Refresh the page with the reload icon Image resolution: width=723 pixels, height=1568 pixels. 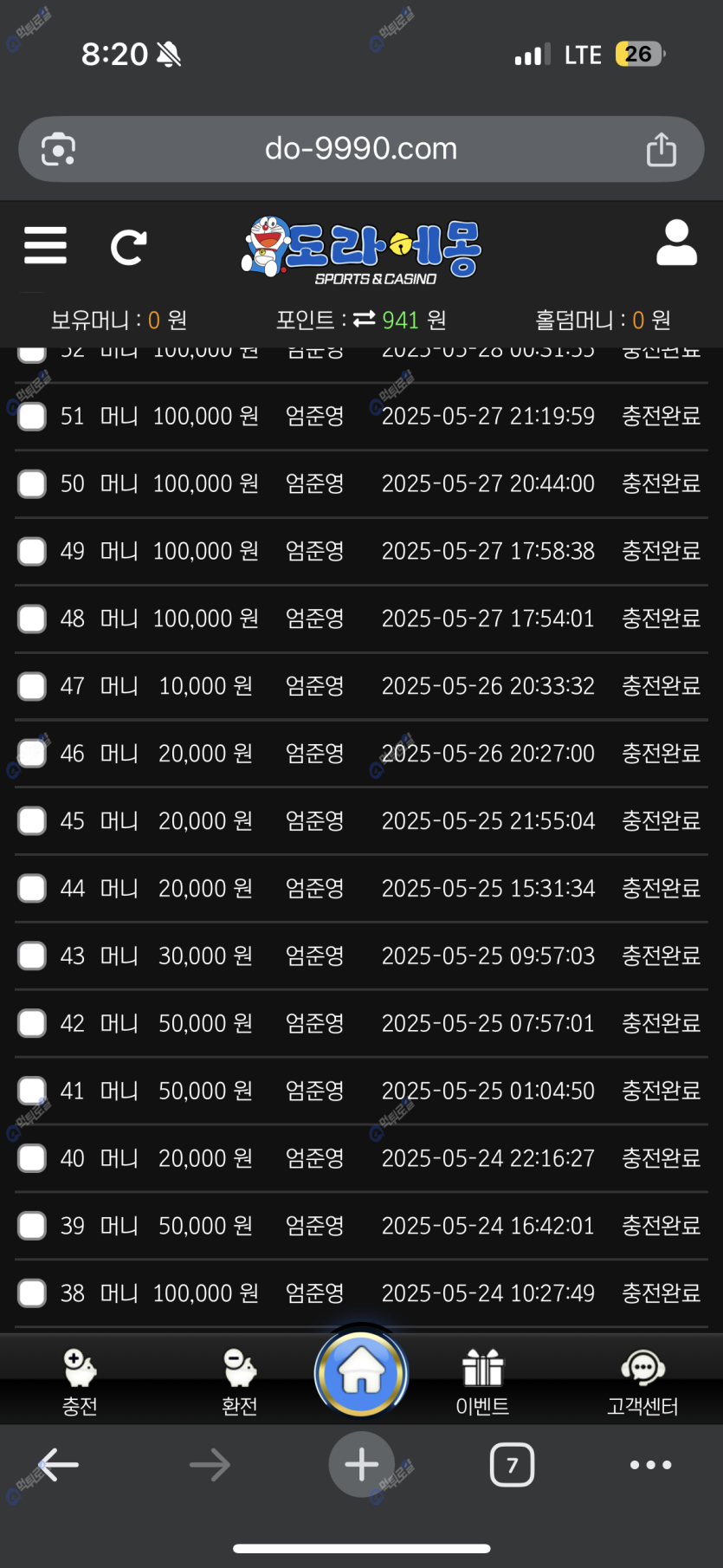point(128,247)
